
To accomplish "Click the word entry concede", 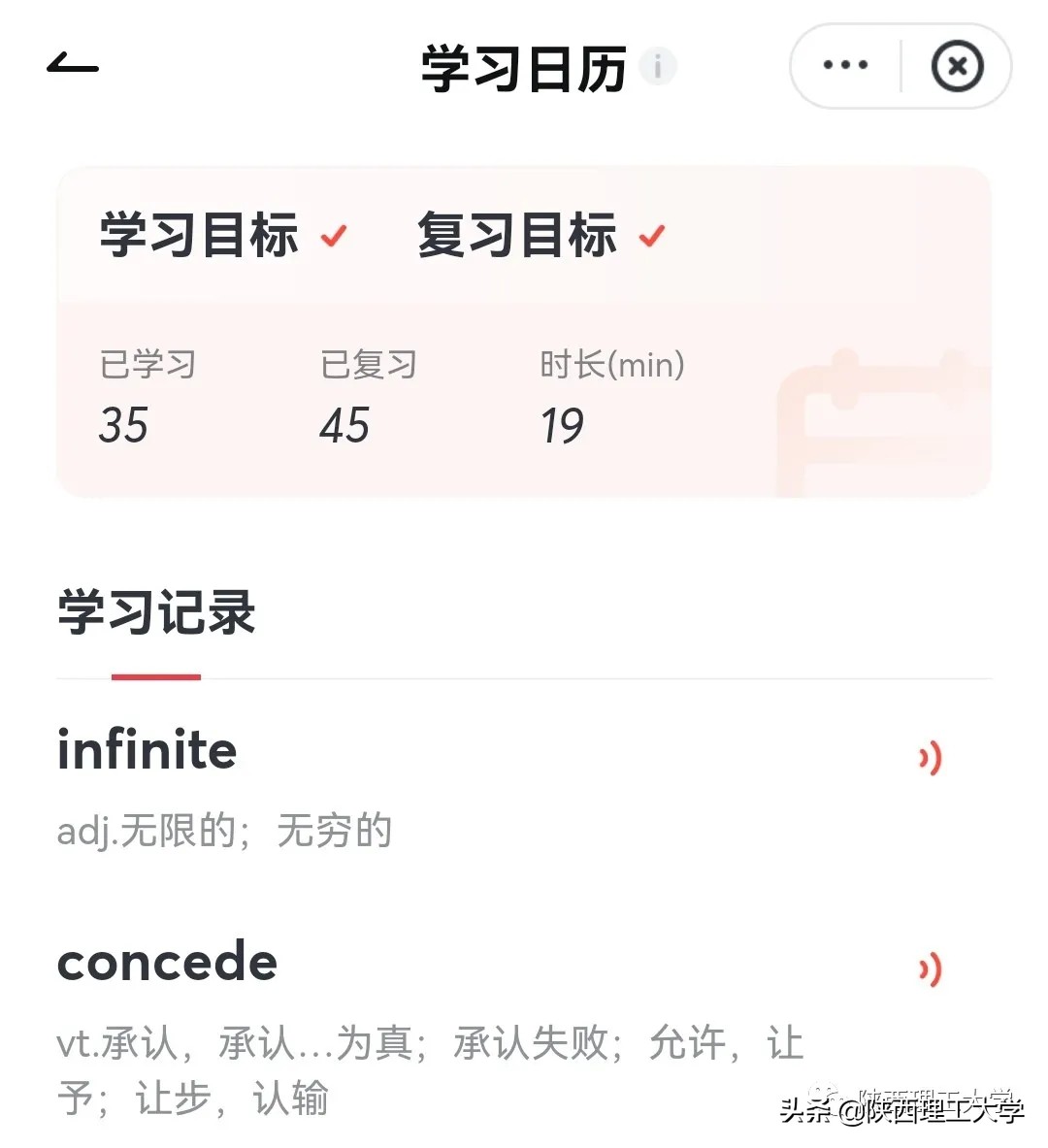I will coord(167,962).
